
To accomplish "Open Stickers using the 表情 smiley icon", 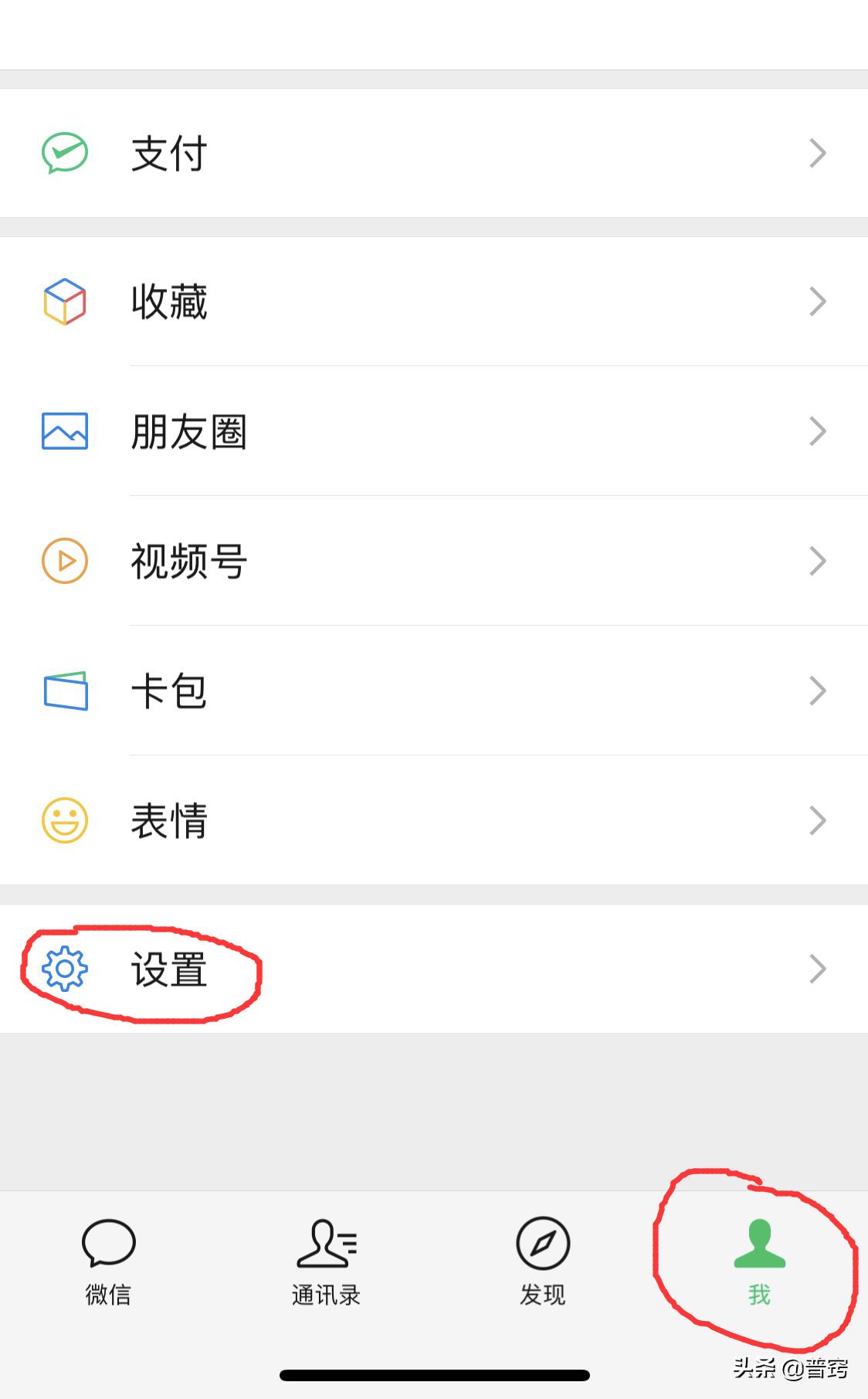I will tap(65, 820).
